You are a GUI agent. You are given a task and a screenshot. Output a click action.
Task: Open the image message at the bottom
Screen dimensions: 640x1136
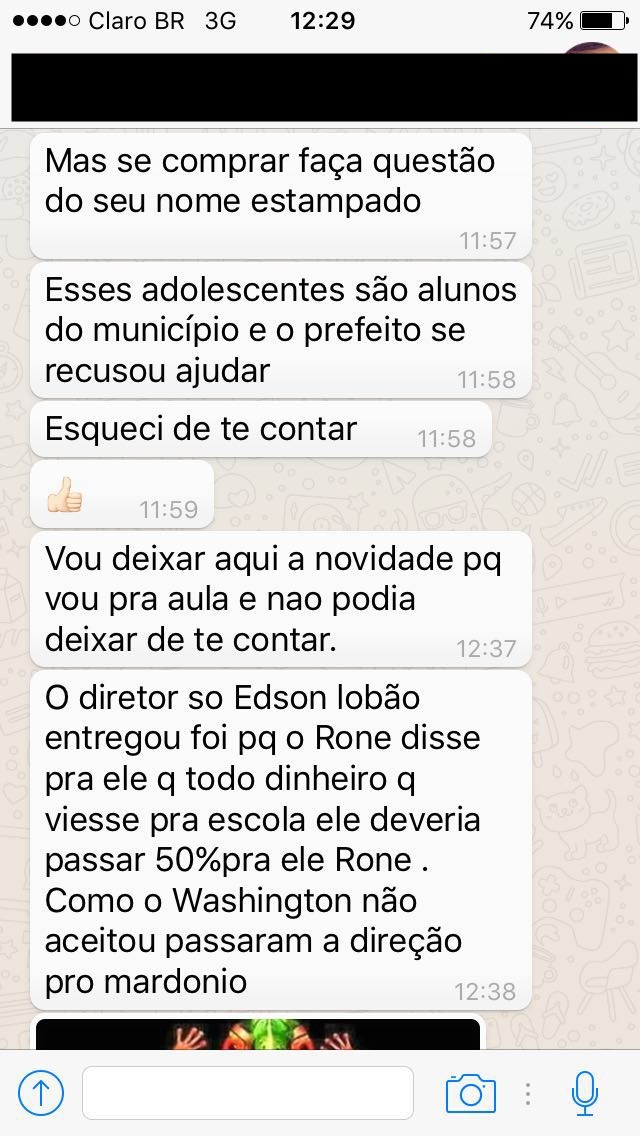click(x=258, y=1034)
